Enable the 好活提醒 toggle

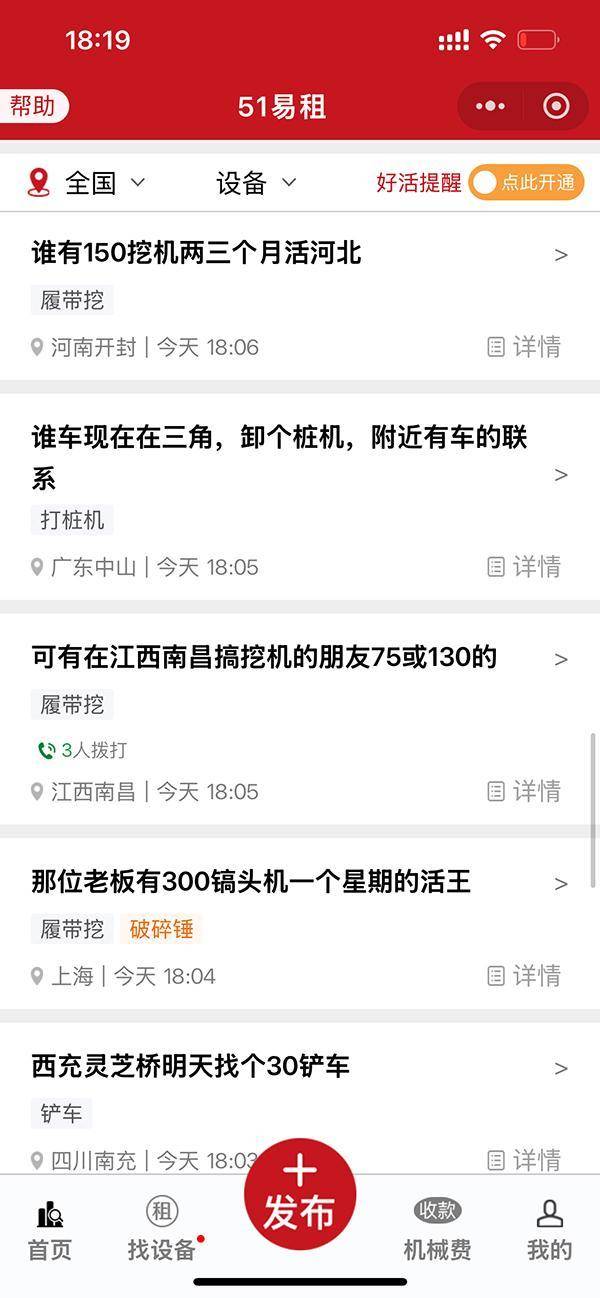[x=527, y=182]
